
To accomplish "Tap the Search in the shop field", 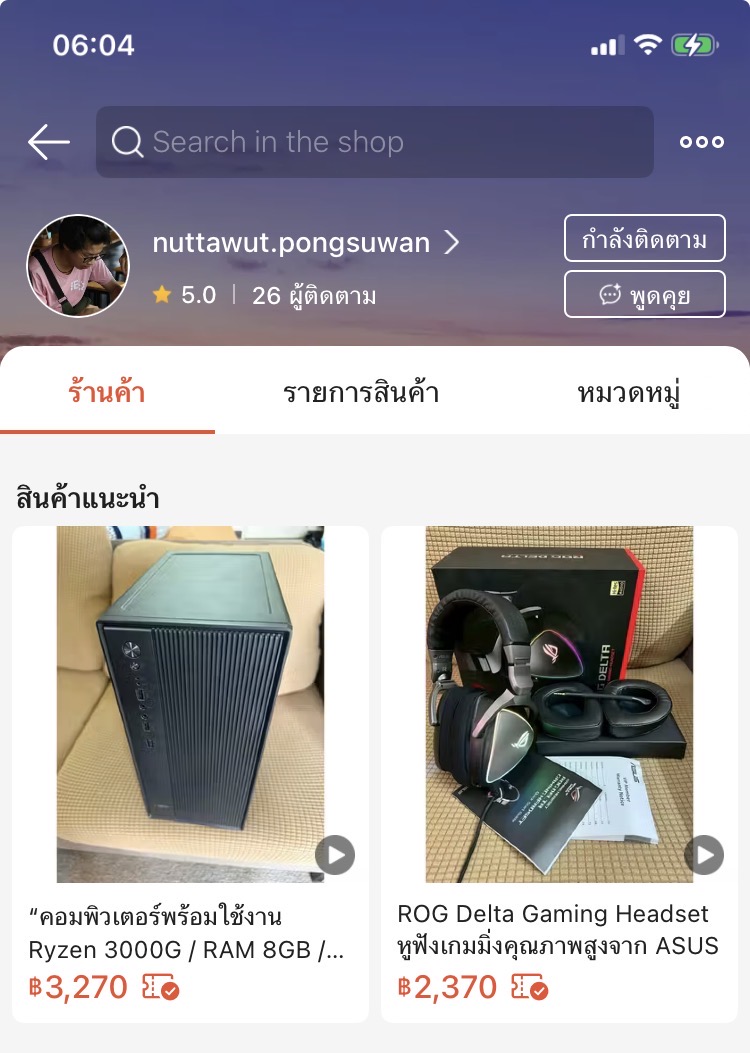I will click(374, 142).
